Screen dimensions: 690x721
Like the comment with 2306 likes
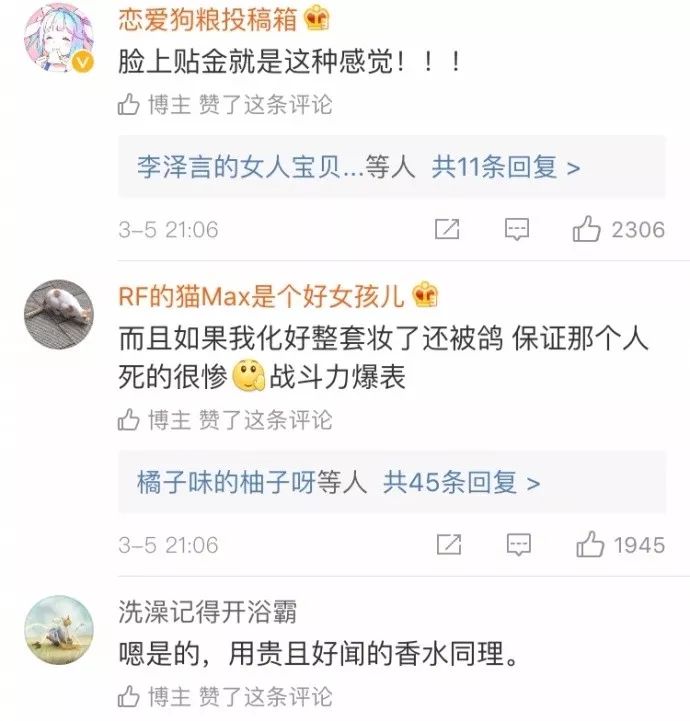(587, 230)
